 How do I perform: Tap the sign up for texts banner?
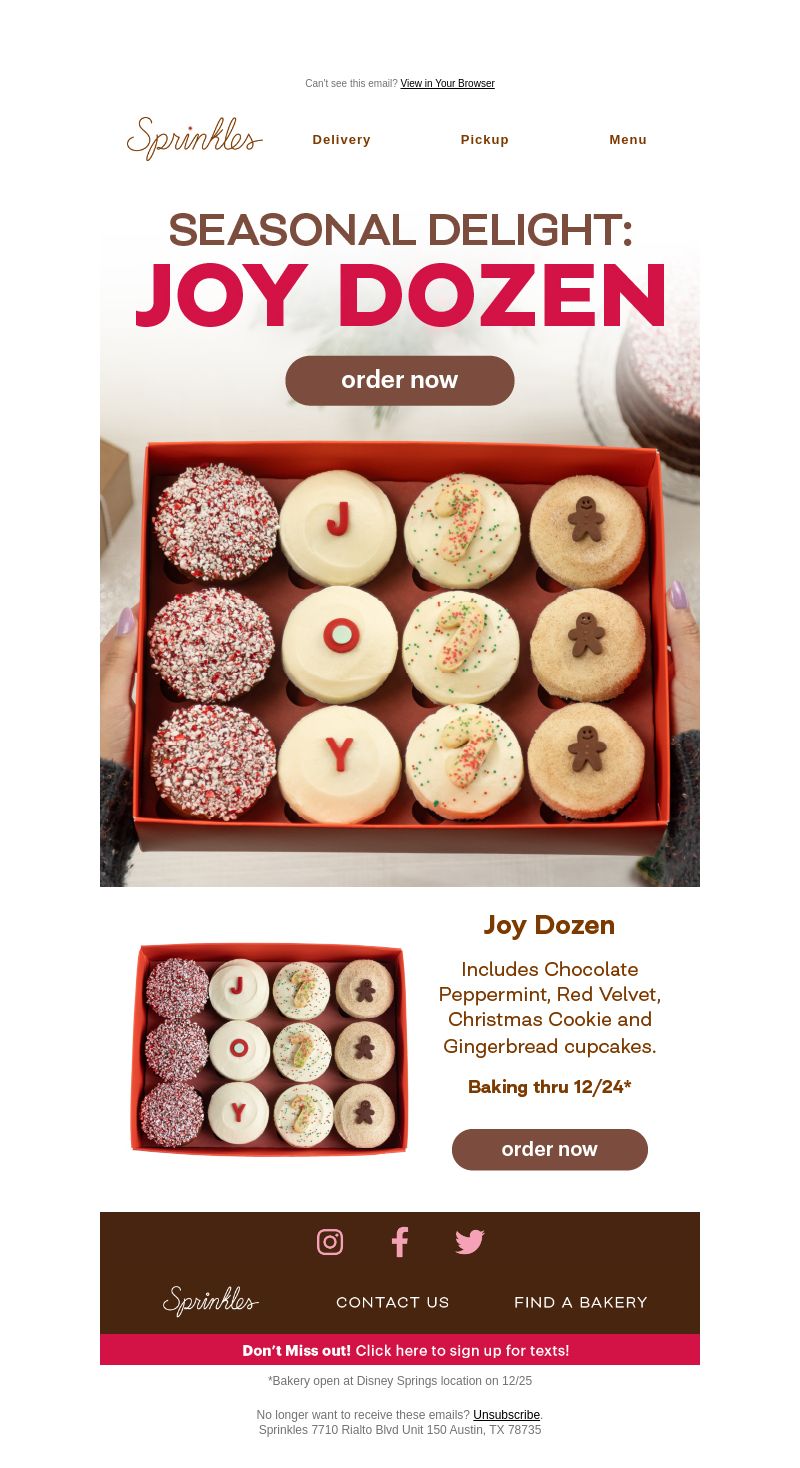[x=400, y=1350]
